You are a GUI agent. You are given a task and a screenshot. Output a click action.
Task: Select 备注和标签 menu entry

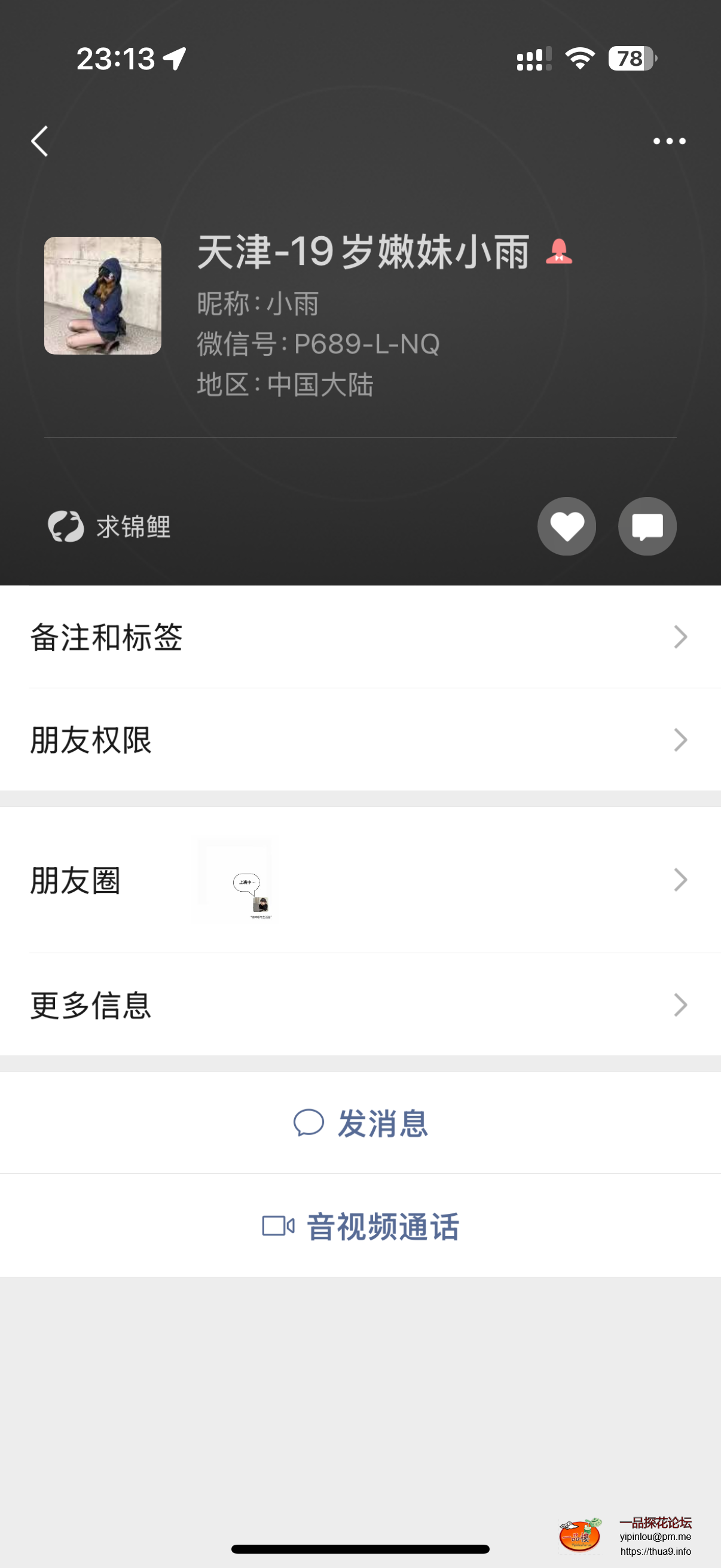(108, 637)
